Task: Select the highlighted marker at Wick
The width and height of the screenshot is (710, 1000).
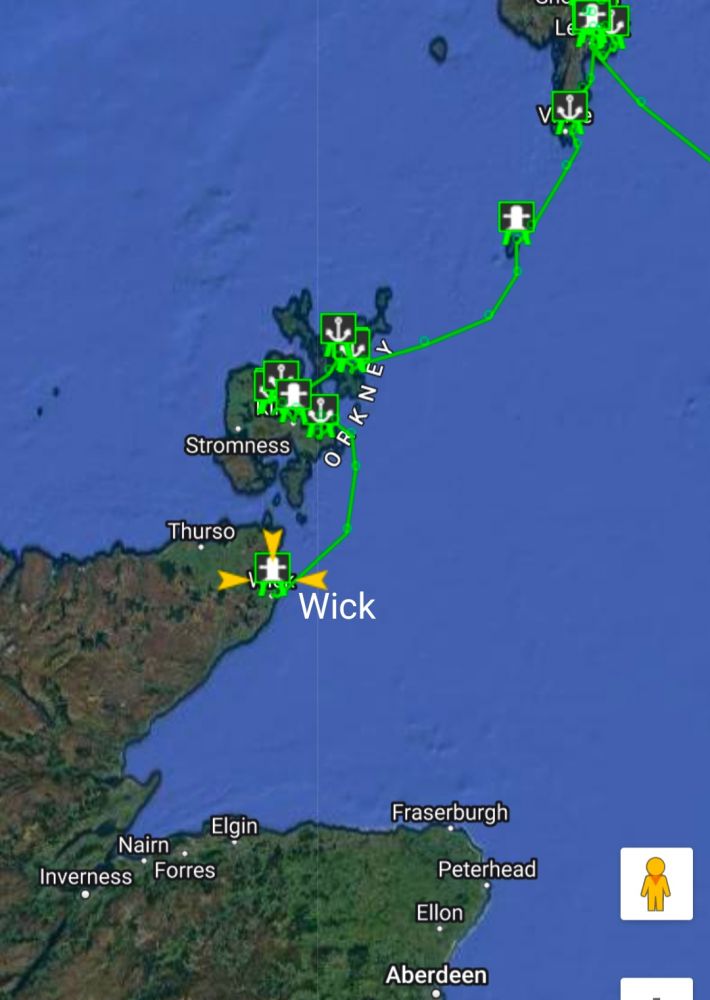Action: pyautogui.click(x=272, y=569)
